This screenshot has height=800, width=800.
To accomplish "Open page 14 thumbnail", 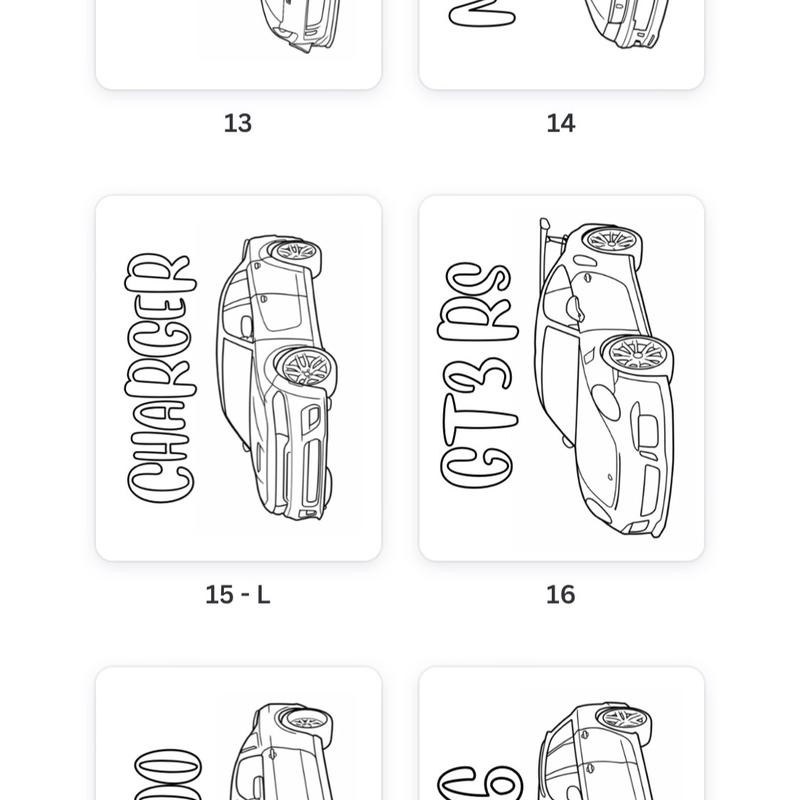I will 561,45.
